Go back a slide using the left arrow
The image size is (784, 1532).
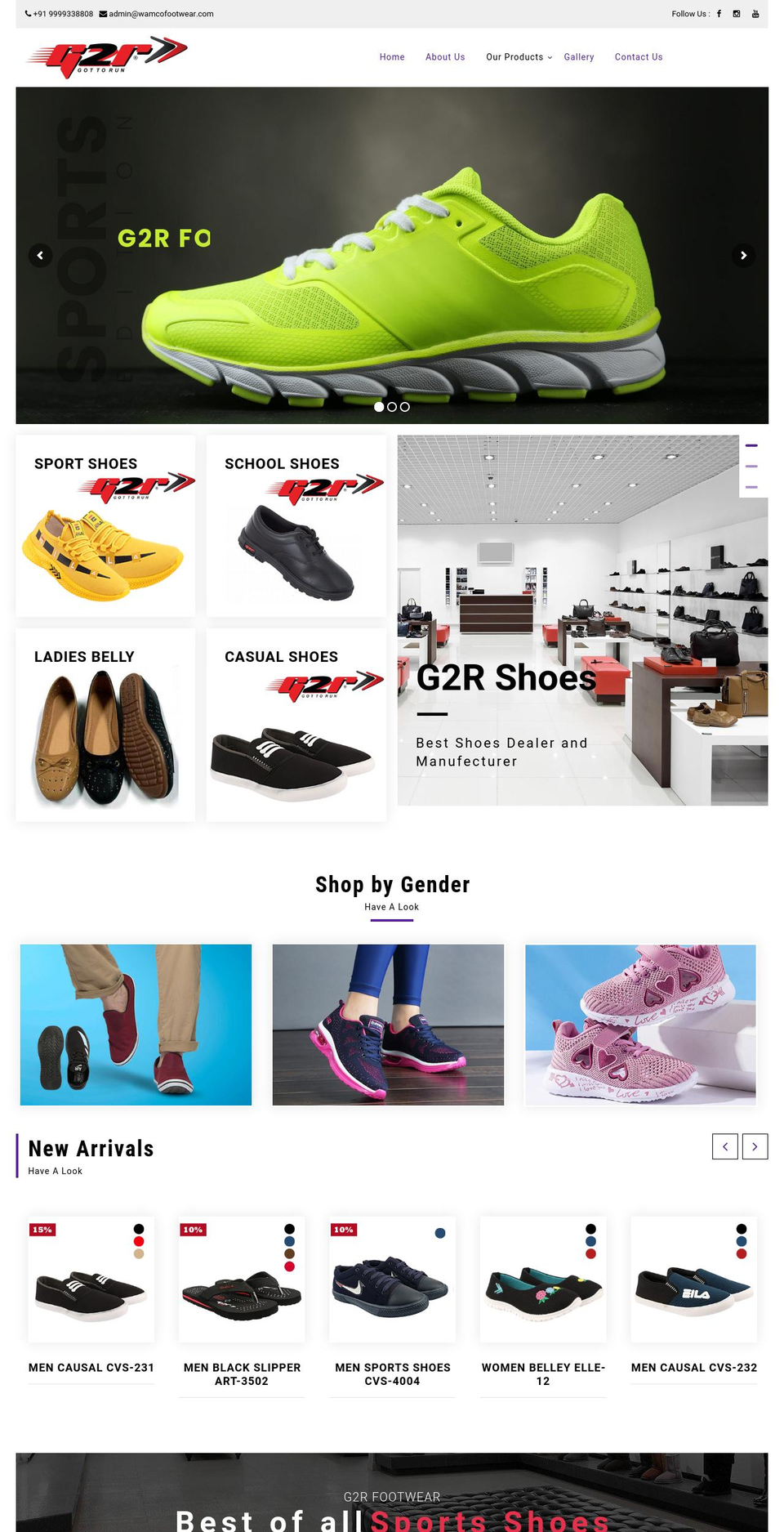tap(40, 255)
